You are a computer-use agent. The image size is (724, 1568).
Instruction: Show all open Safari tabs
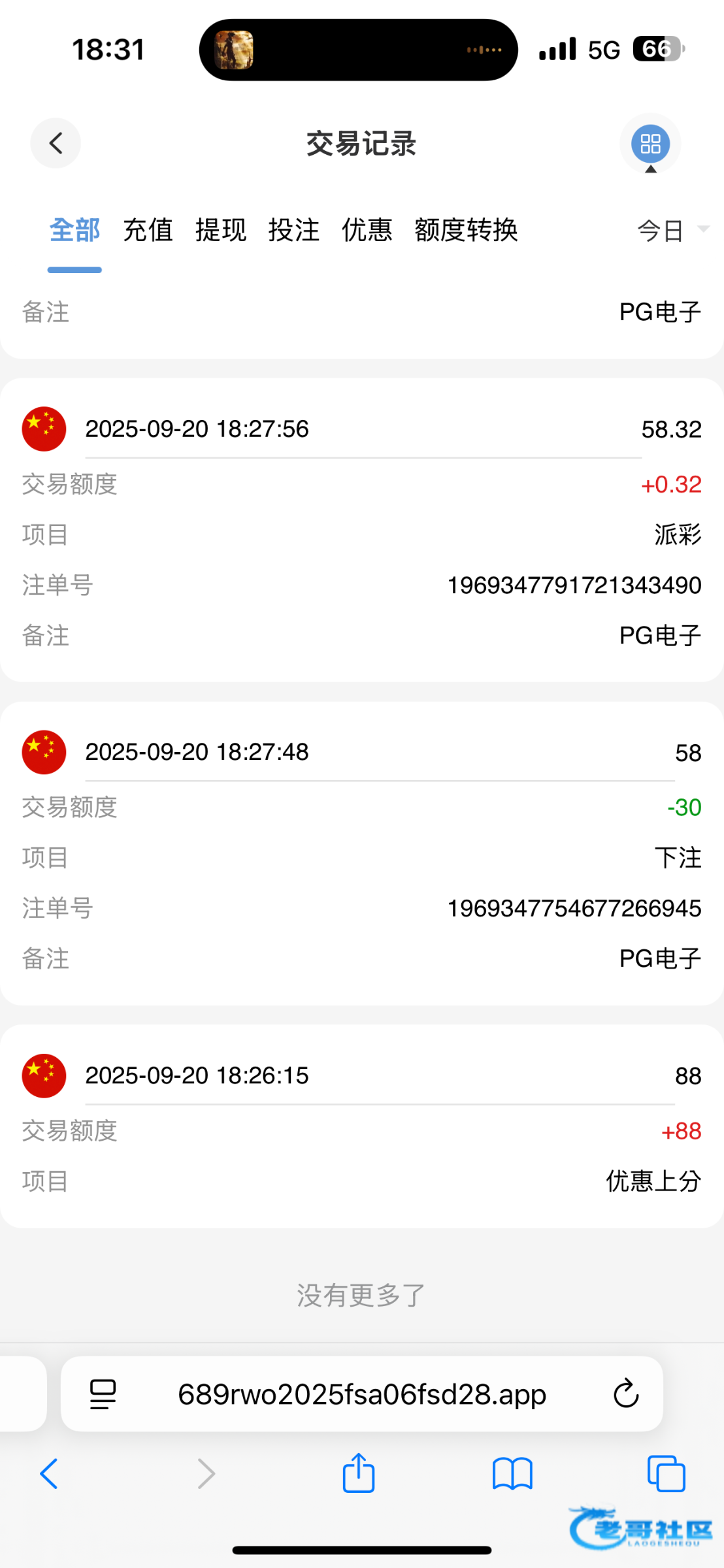(666, 1474)
